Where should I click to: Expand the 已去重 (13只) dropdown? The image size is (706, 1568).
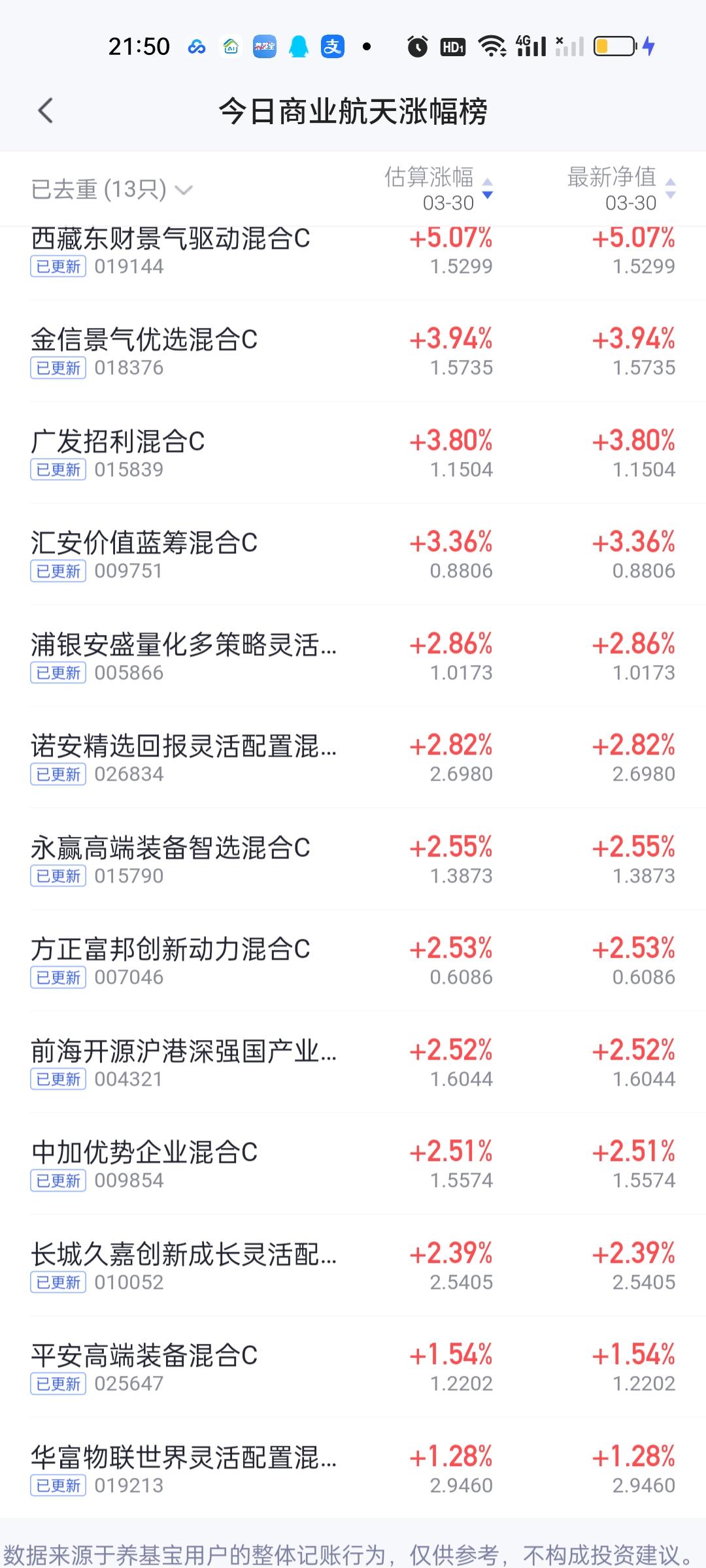pos(112,189)
